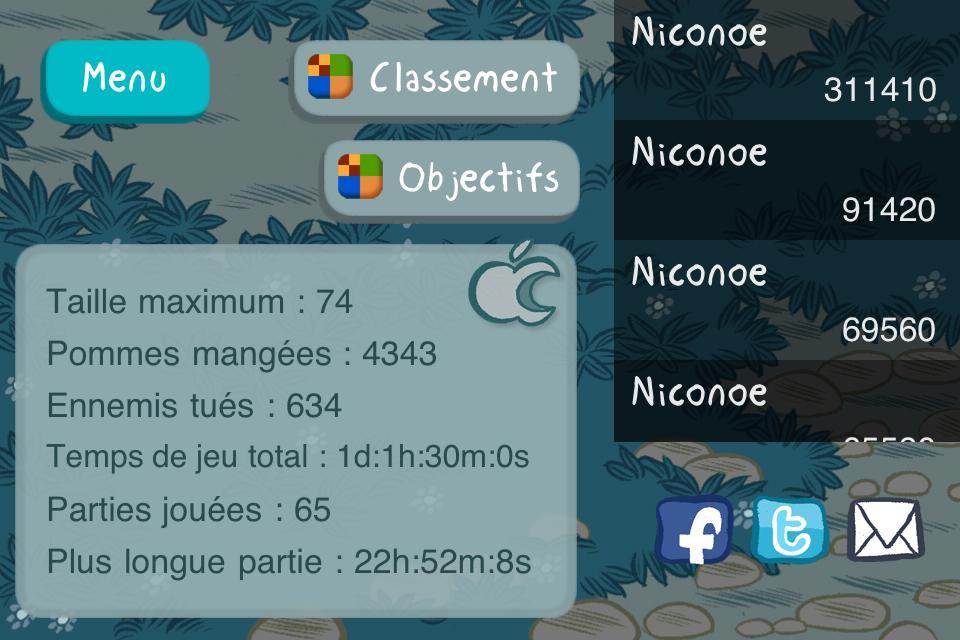960x640 pixels.
Task: Open the Objectifs achievements
Action: pyautogui.click(x=451, y=179)
